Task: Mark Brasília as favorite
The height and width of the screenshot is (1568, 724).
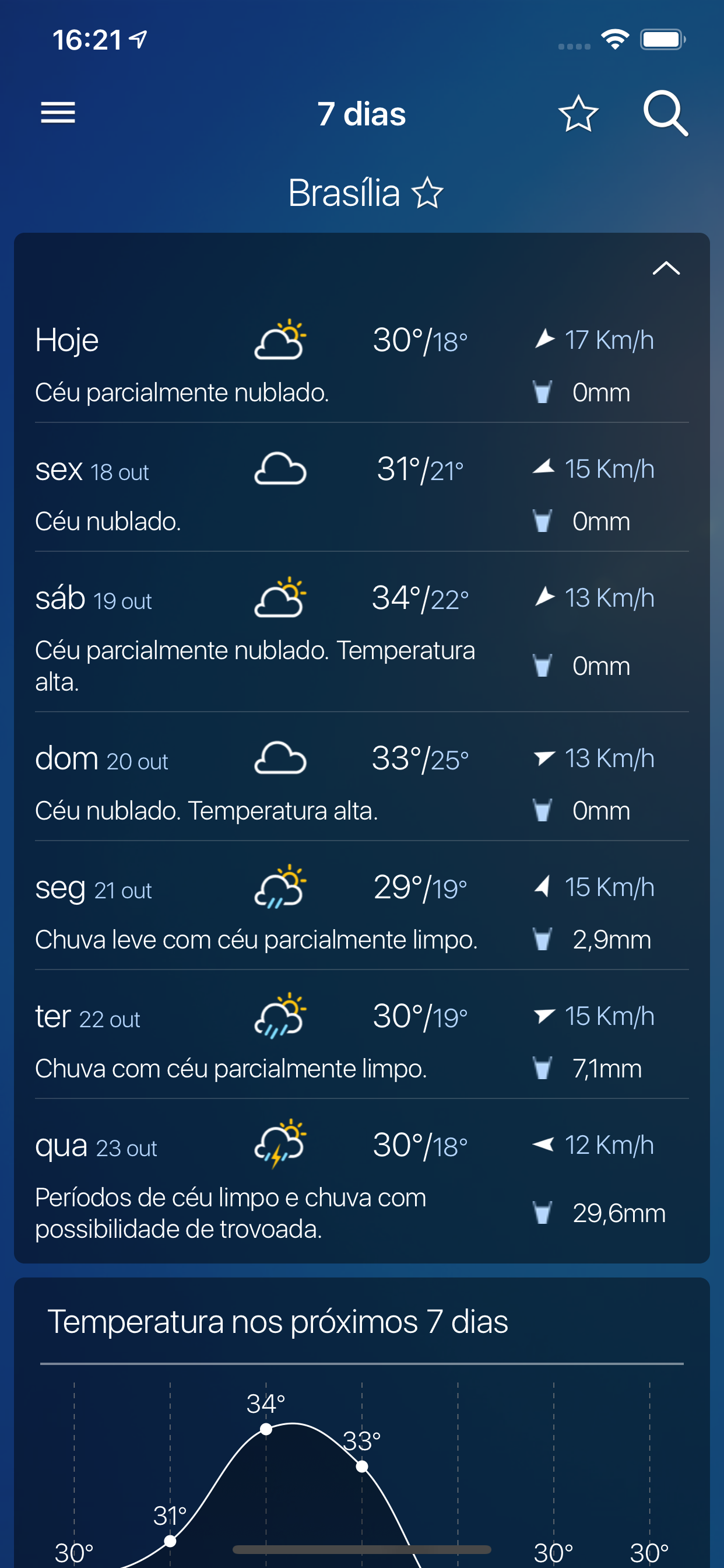Action: pyautogui.click(x=428, y=193)
